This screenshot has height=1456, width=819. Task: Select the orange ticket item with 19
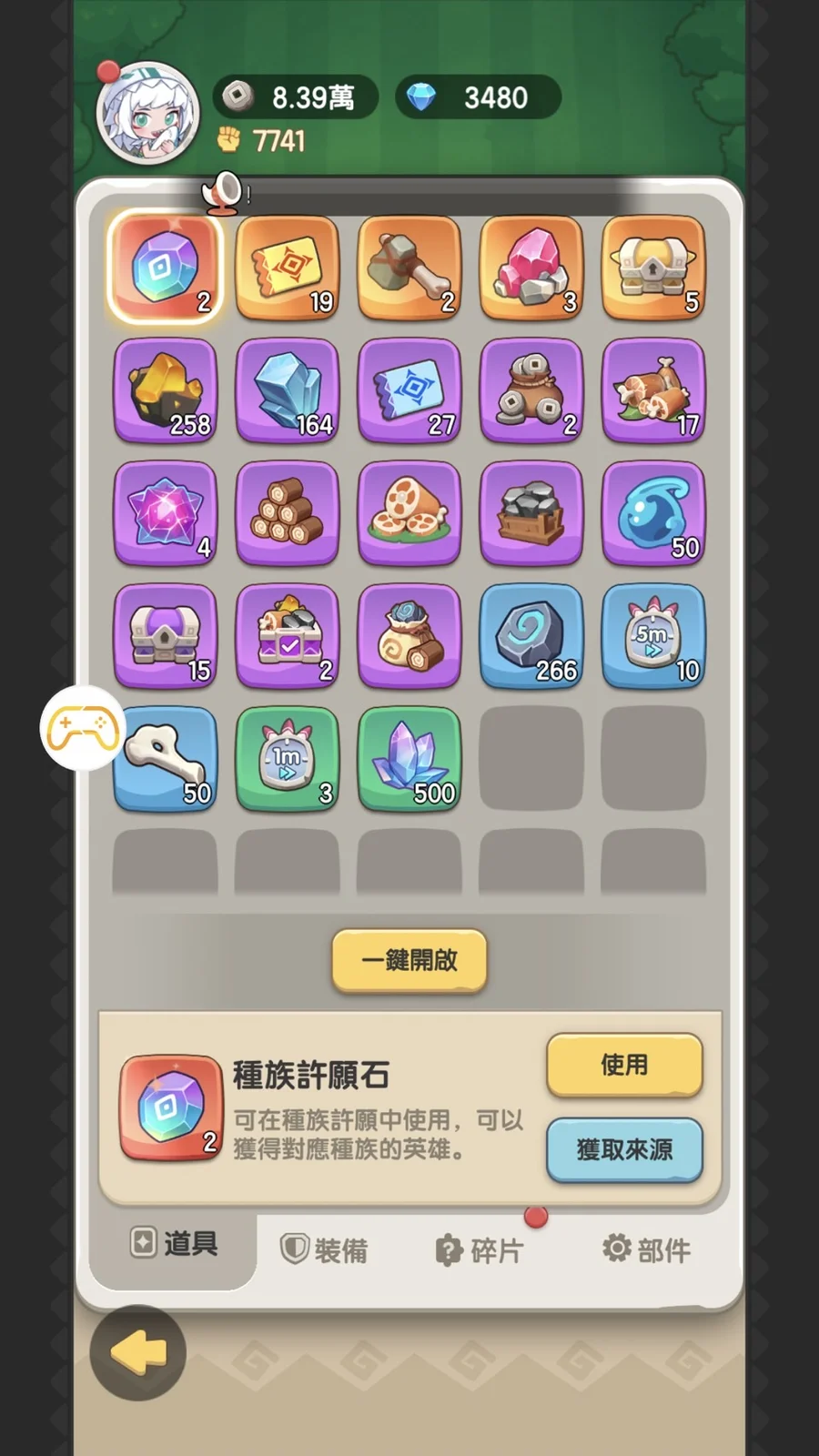288,268
